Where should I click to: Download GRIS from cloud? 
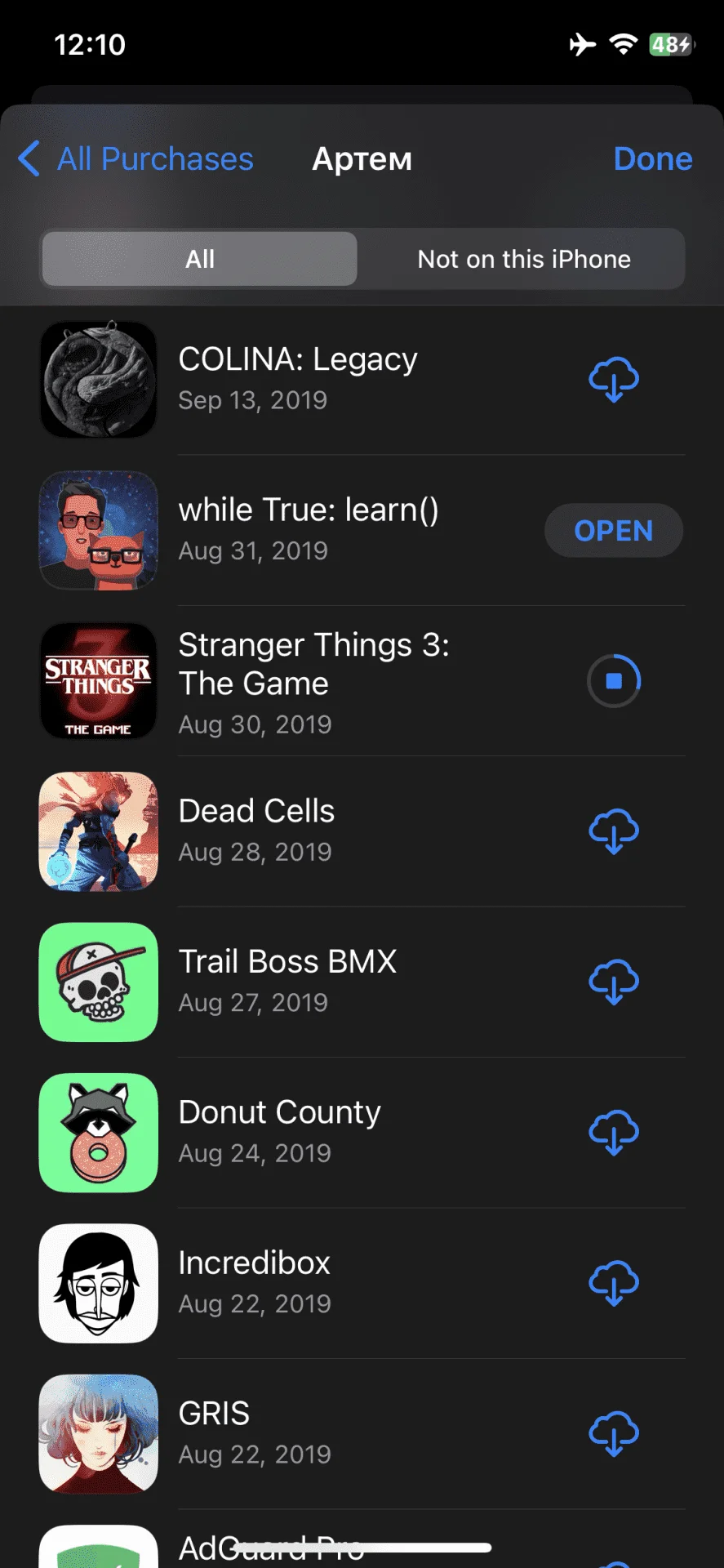point(614,1433)
